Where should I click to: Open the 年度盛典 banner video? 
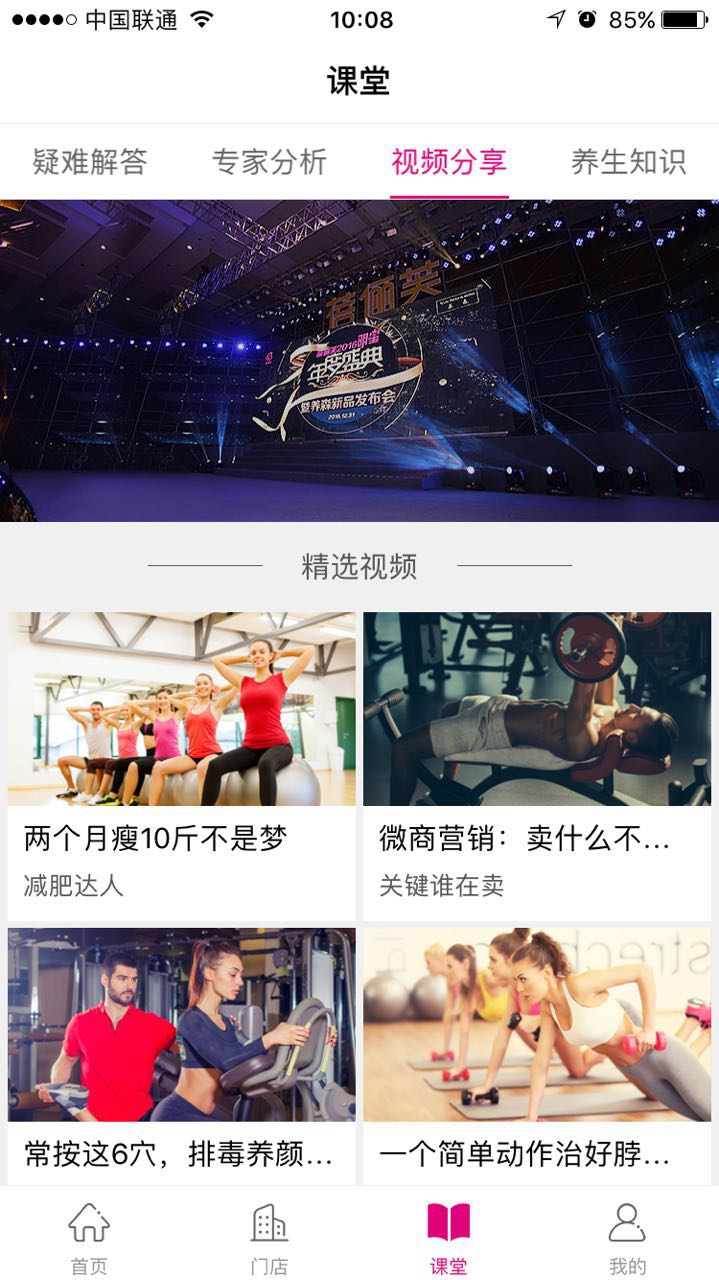point(359,360)
